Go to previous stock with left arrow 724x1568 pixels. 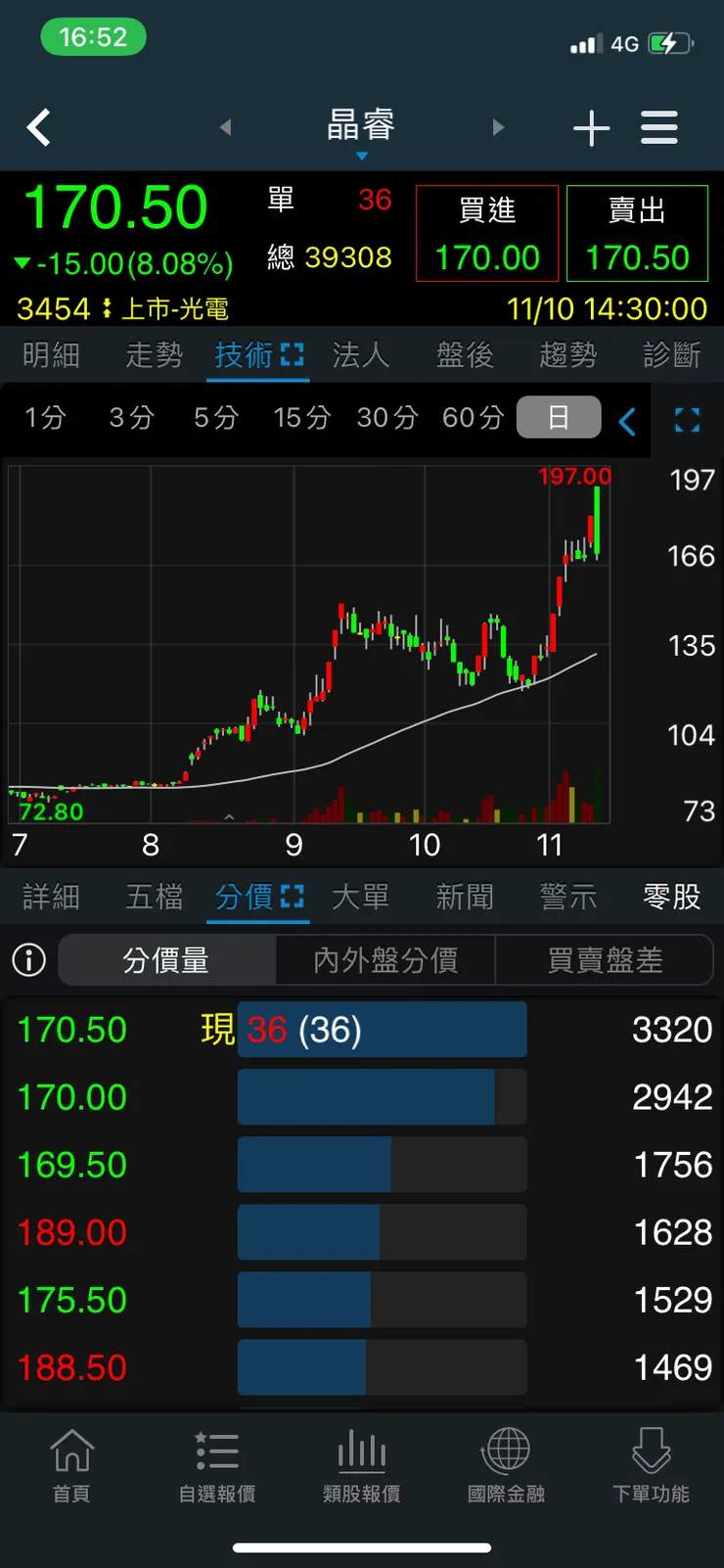226,127
